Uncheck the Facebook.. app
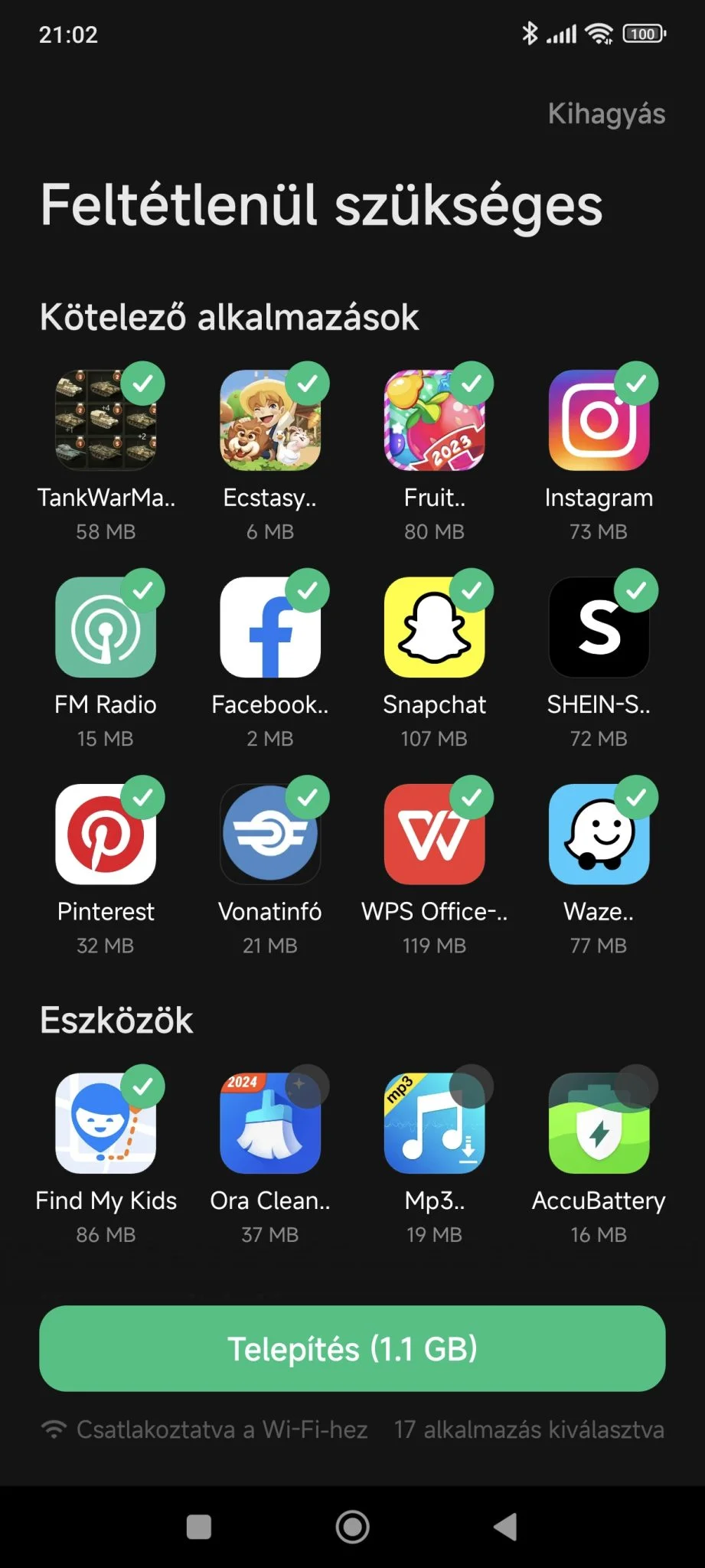 pyautogui.click(x=269, y=626)
